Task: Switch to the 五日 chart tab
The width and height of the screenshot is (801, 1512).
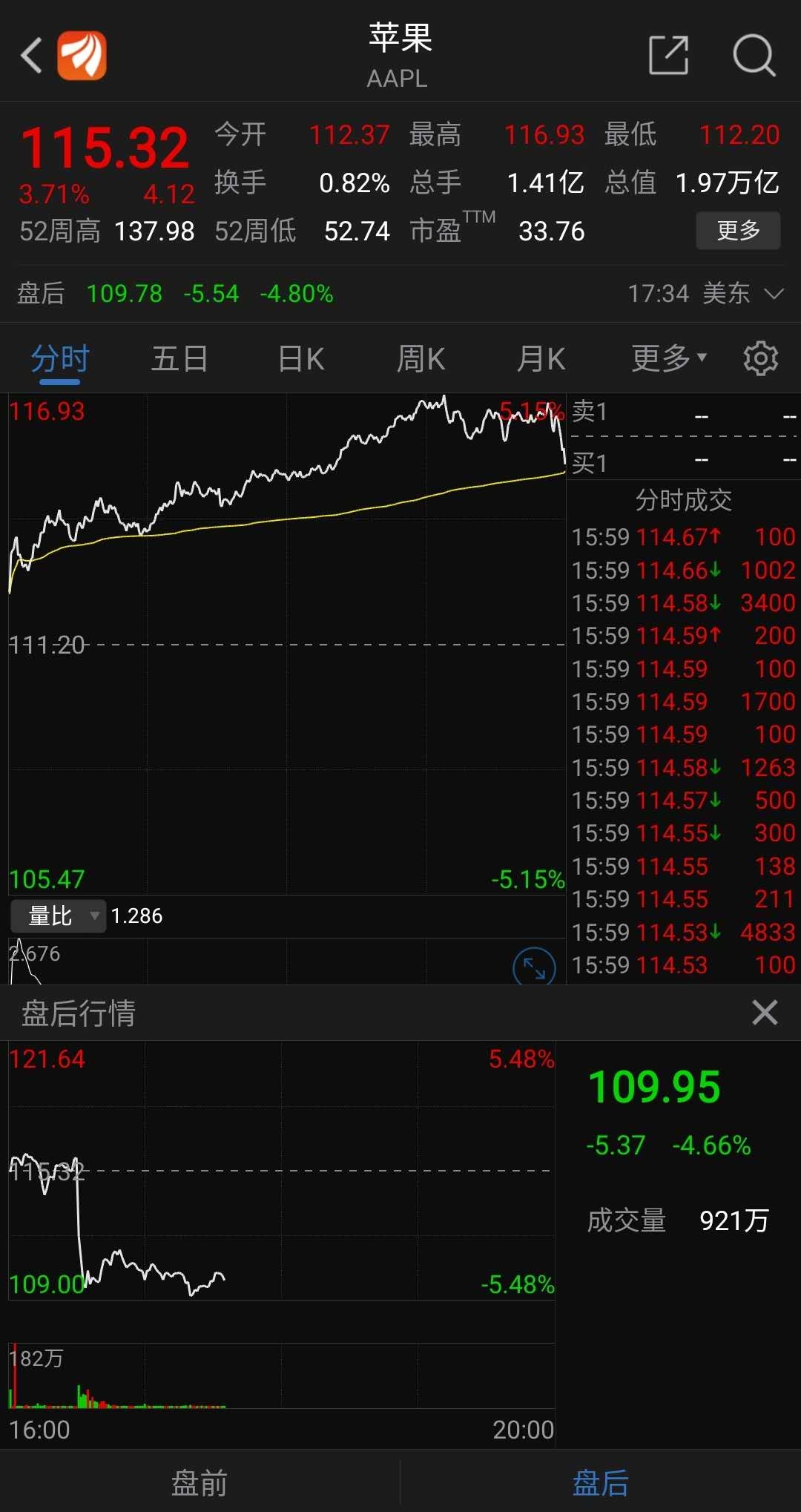Action: pyautogui.click(x=179, y=359)
